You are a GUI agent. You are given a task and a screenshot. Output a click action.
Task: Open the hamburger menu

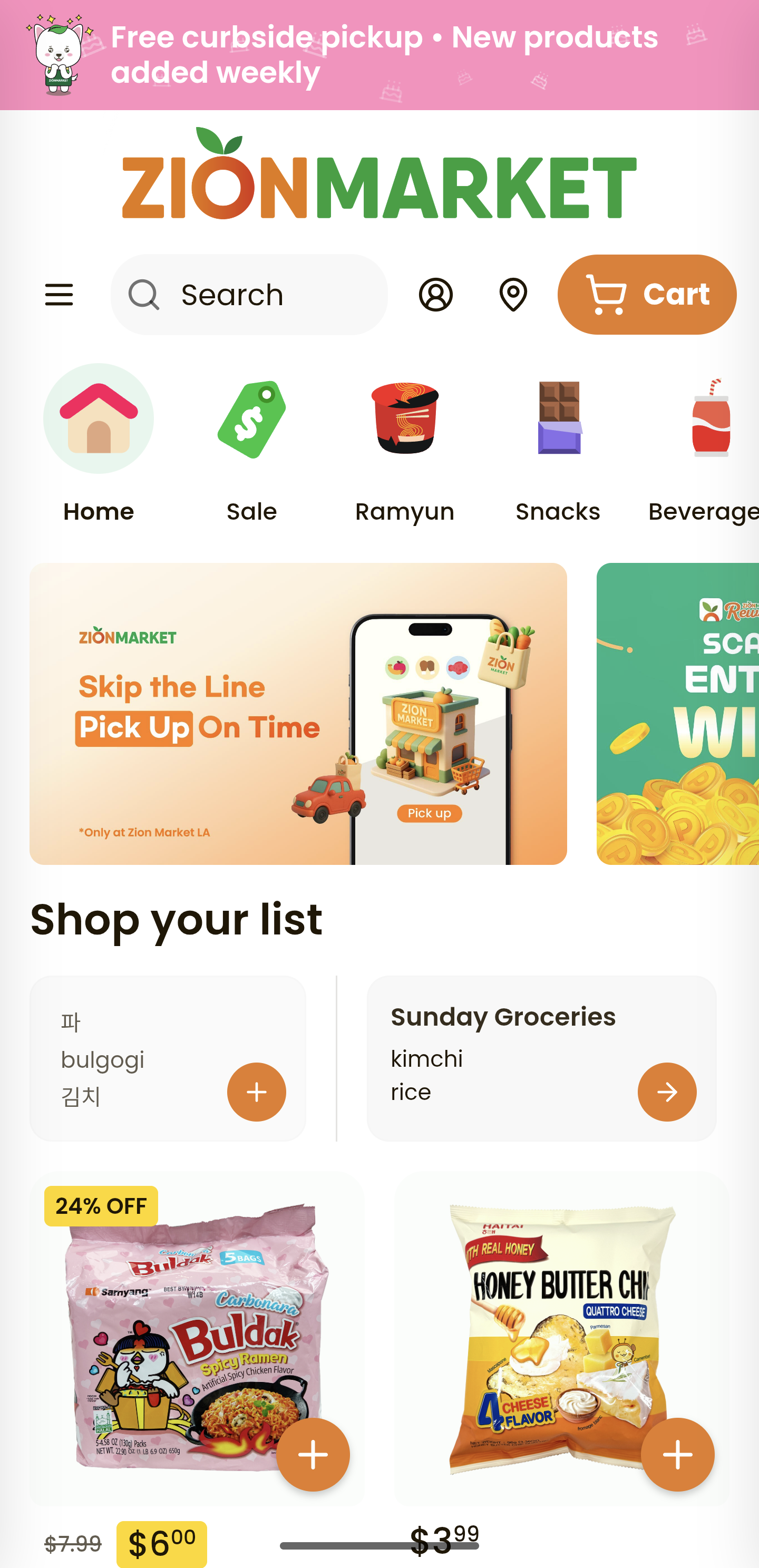[59, 295]
